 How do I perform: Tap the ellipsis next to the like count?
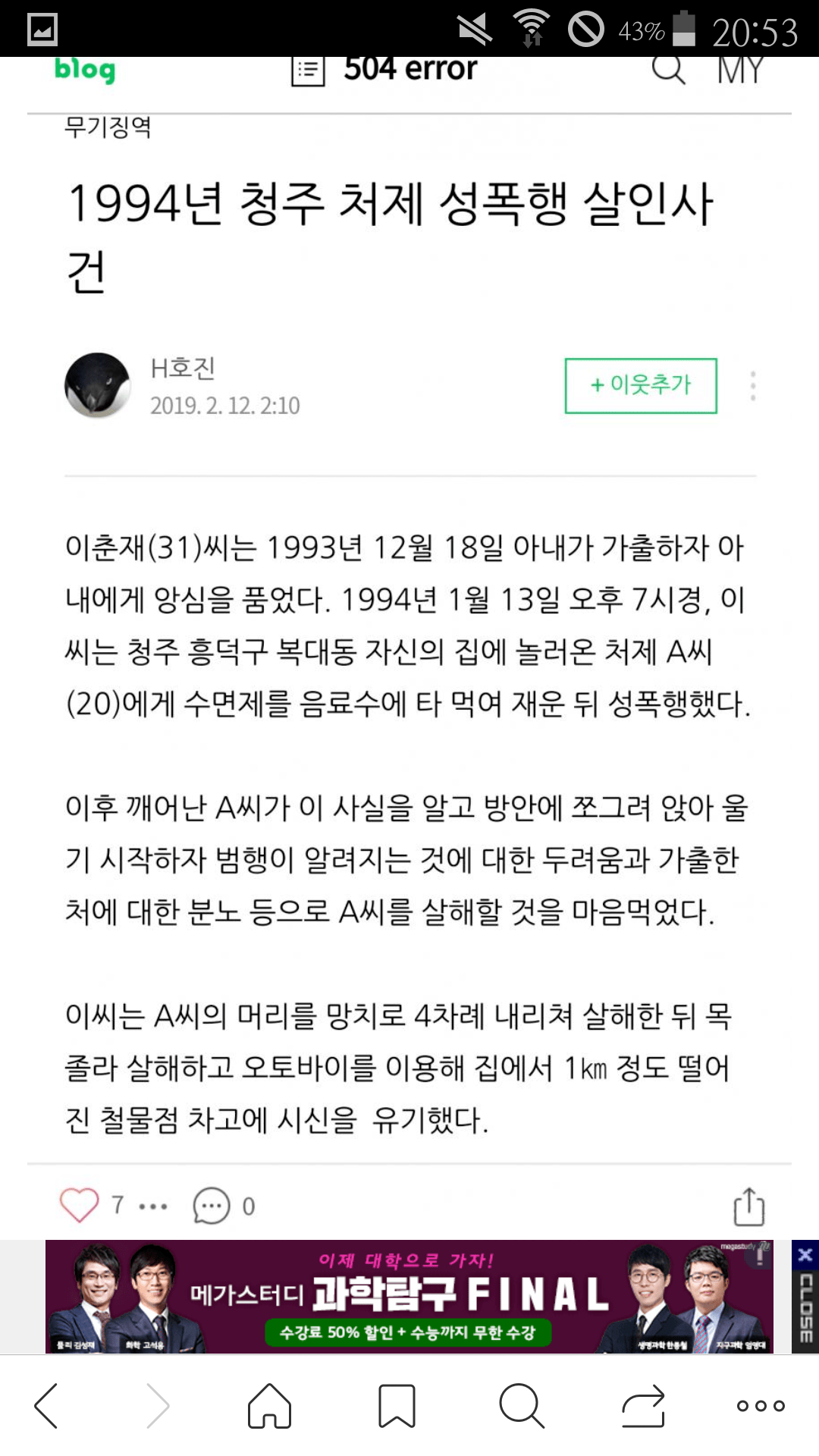coord(152,1205)
